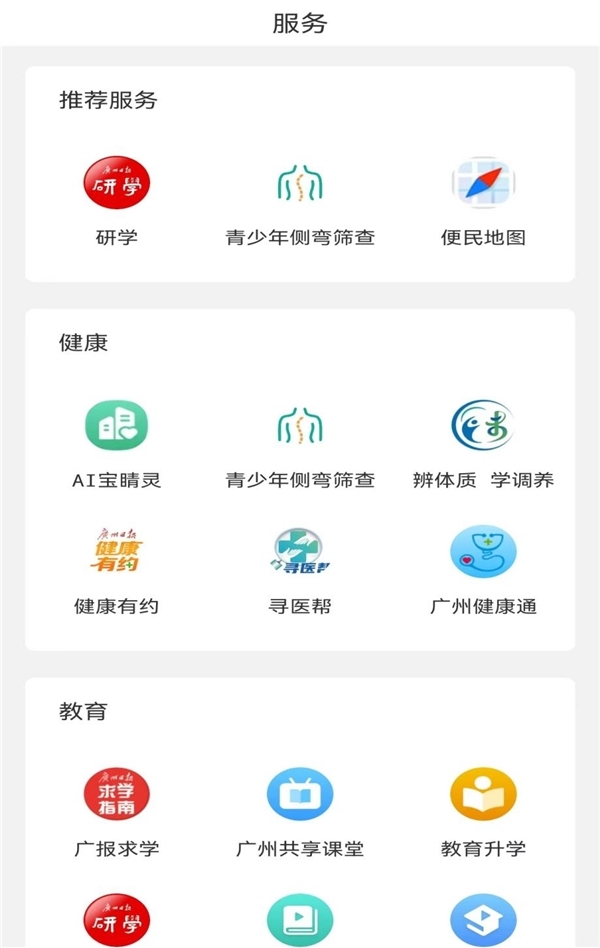600x948 pixels.
Task: Select 青少年侧弯筛查 under 健康
Action: pos(300,426)
